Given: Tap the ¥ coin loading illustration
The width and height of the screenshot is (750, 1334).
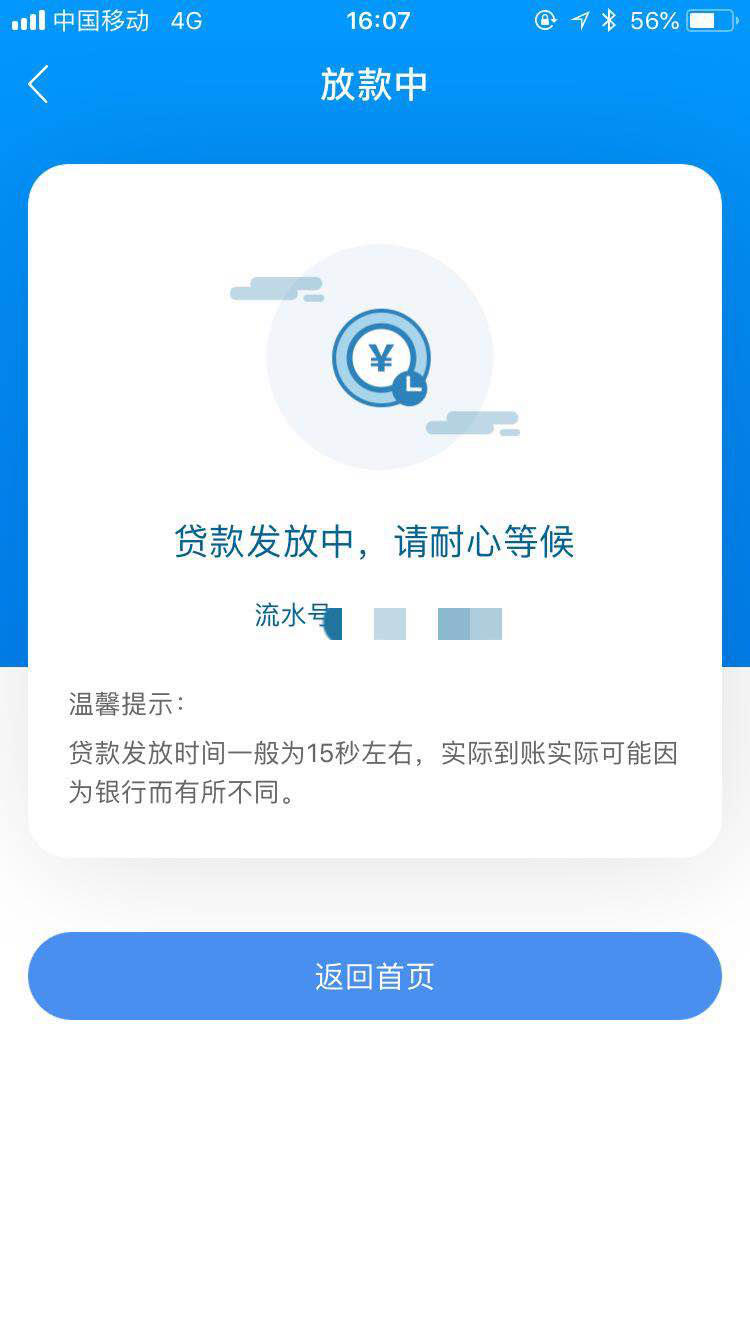Looking at the screenshot, I should (378, 355).
